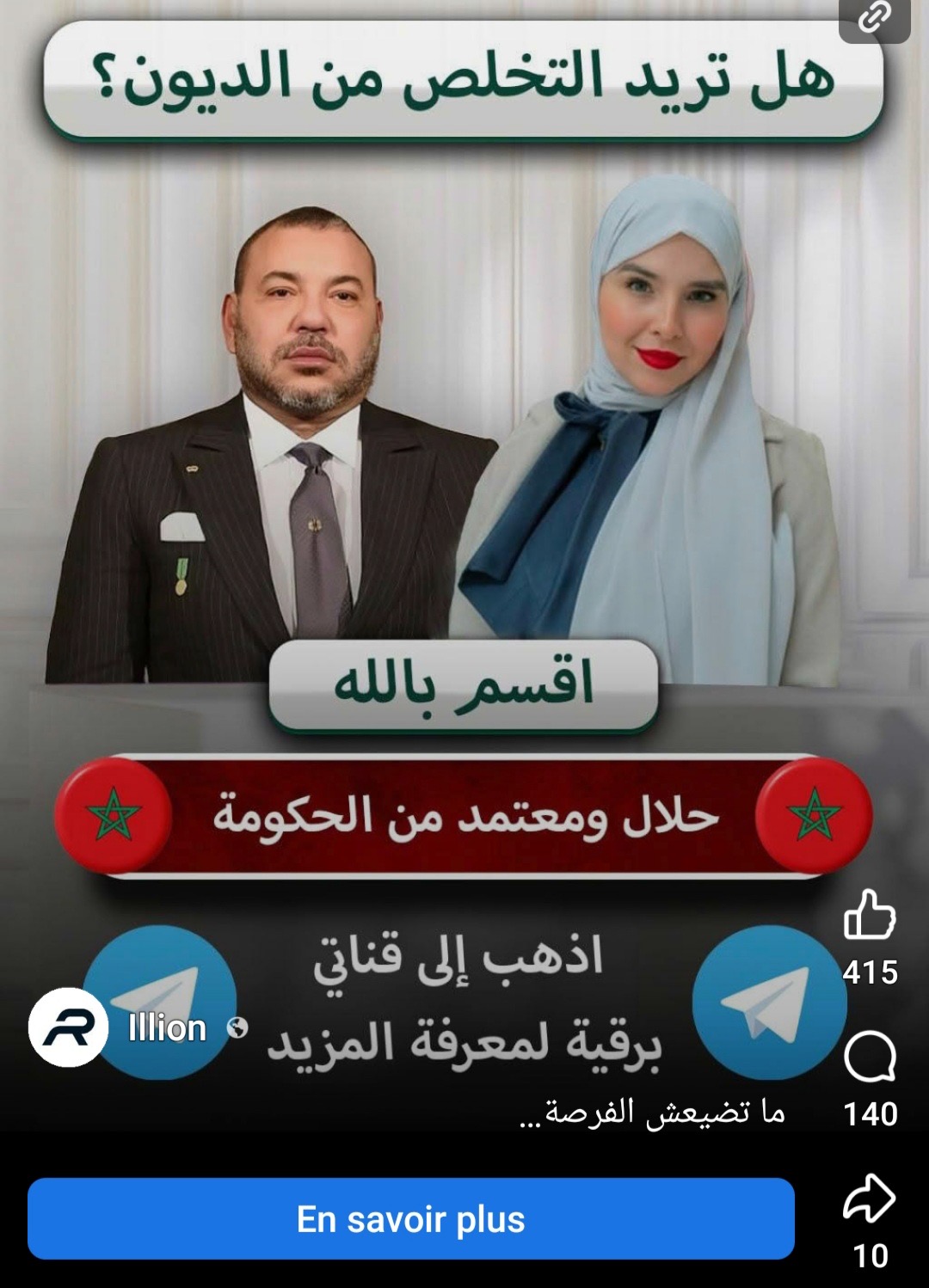The height and width of the screenshot is (1288, 929).
Task: Like this reel with thumbs up
Action: [870, 914]
